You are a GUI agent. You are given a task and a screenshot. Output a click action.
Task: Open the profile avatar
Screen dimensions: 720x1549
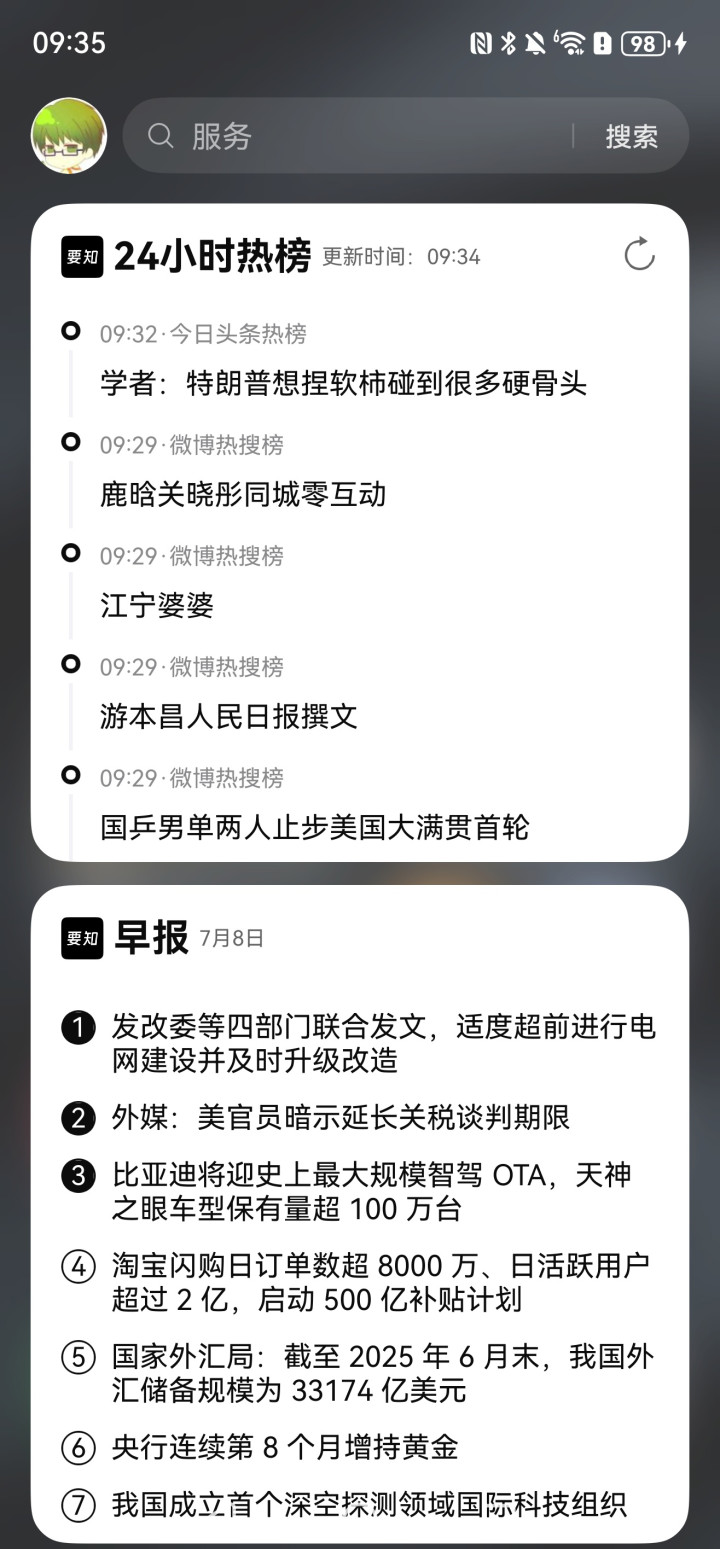69,135
